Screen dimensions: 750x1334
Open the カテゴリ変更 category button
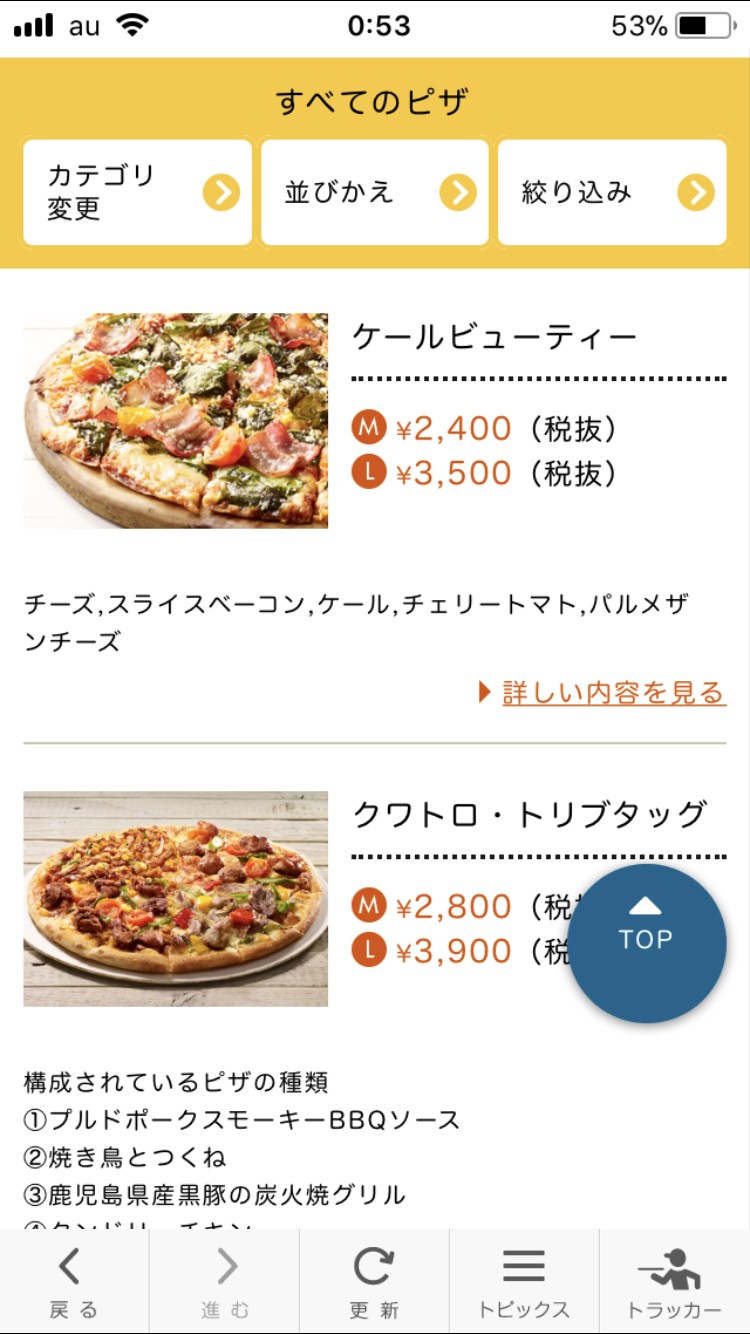tap(137, 192)
